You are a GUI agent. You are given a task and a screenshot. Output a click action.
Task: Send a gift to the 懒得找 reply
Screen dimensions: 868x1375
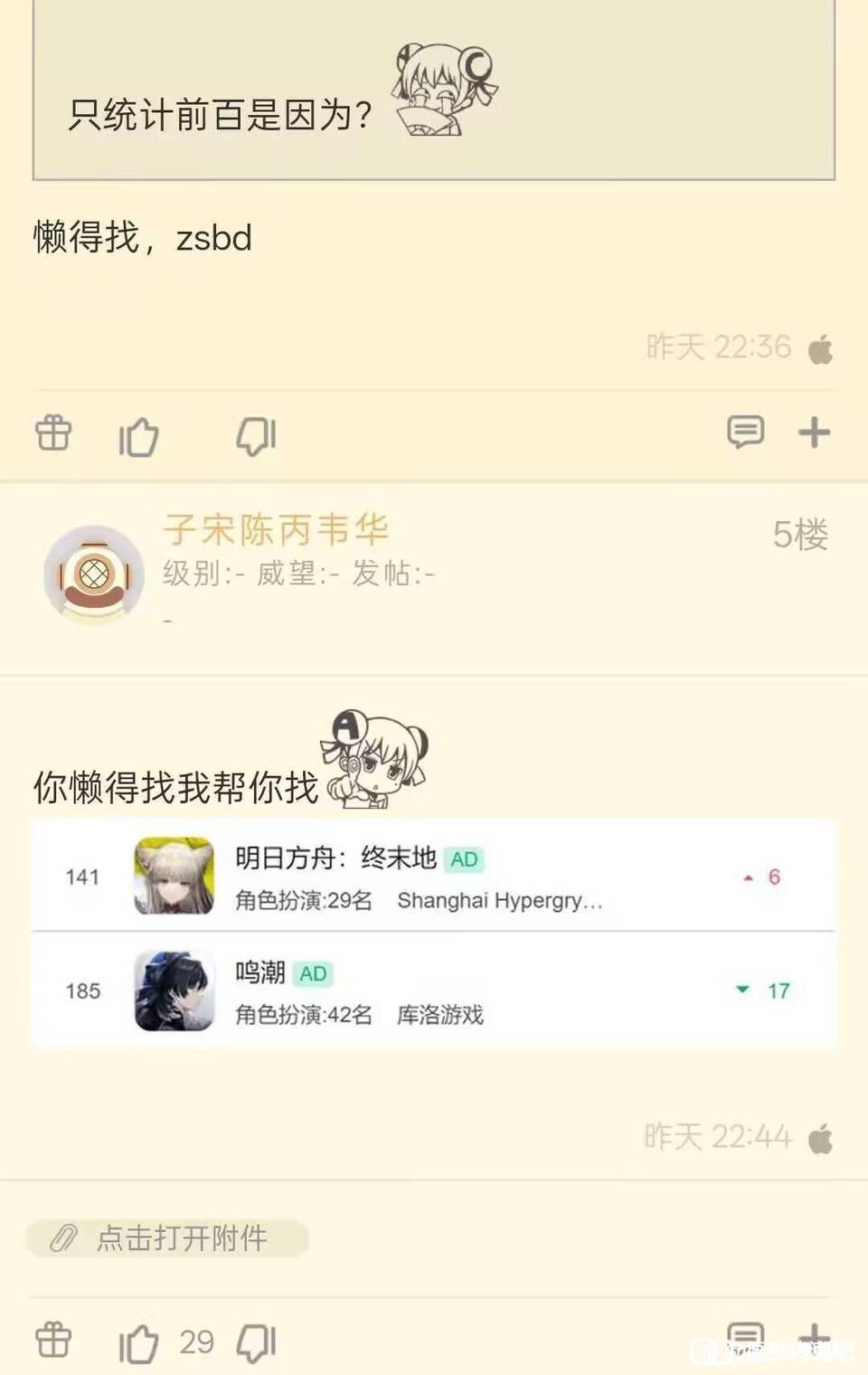tap(53, 433)
